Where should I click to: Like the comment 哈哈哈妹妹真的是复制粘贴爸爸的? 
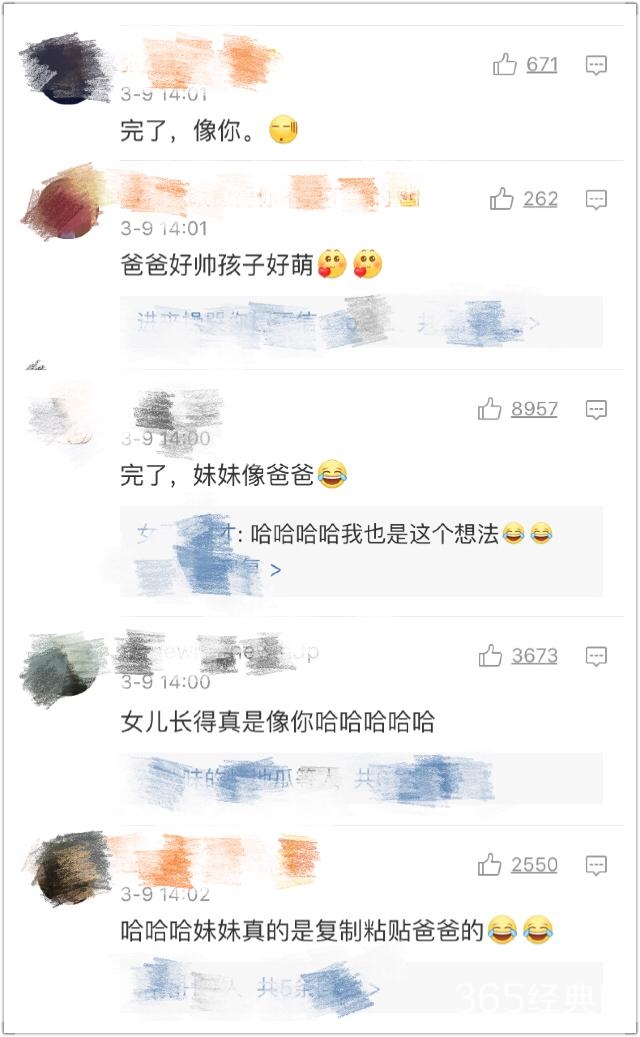(x=490, y=864)
